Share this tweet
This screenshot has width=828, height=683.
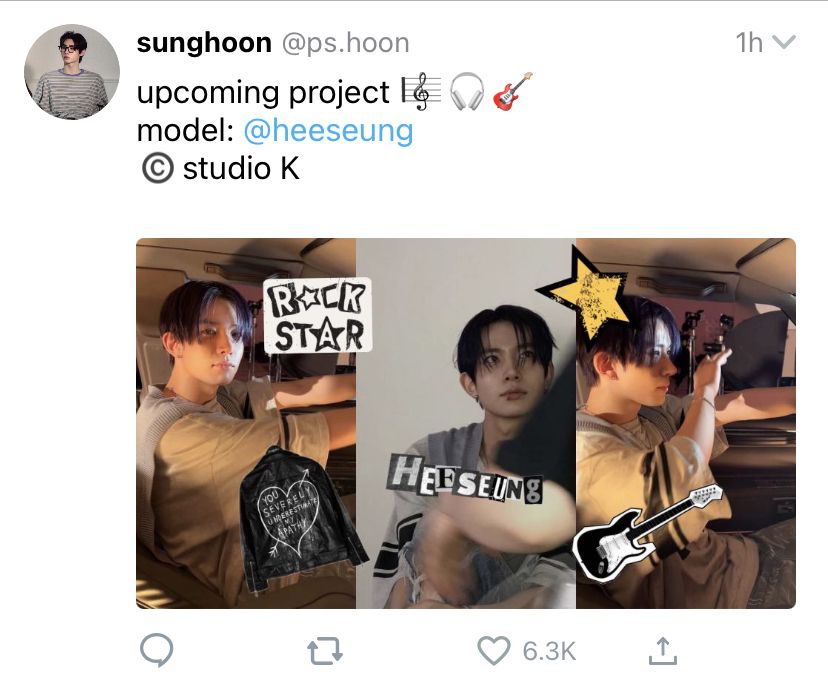(x=662, y=650)
